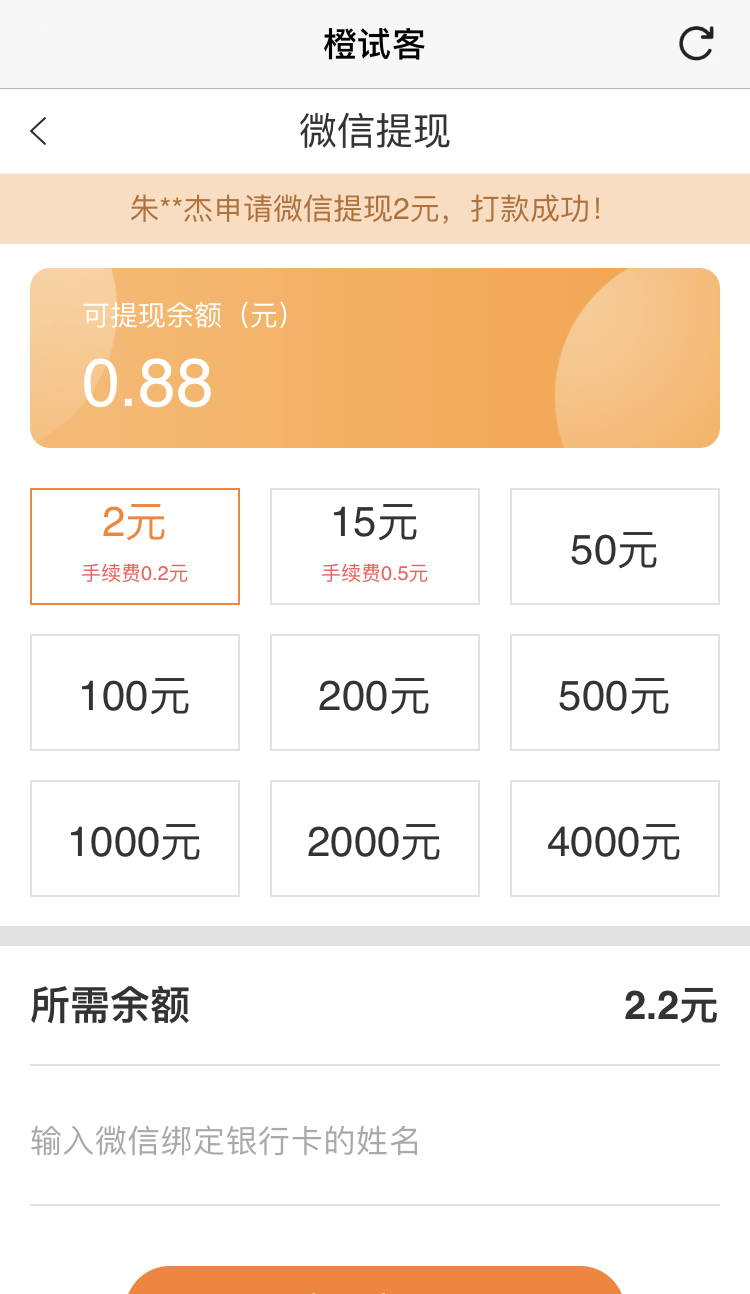Select the 2元 withdrawal amount
Image resolution: width=750 pixels, height=1294 pixels.
click(135, 546)
